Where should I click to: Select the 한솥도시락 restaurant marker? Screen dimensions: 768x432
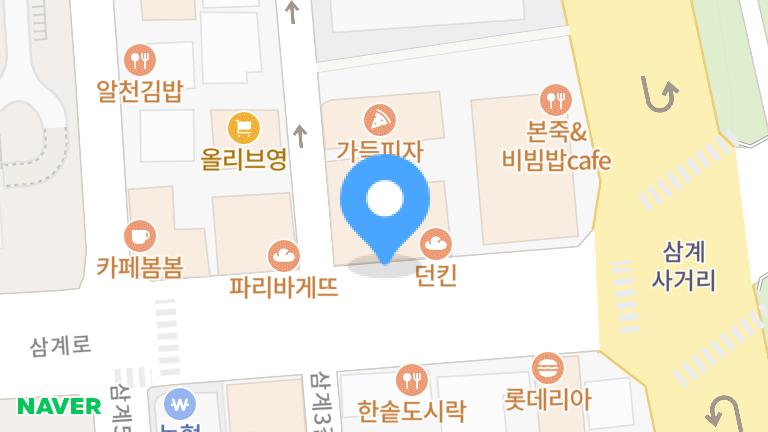coord(411,380)
